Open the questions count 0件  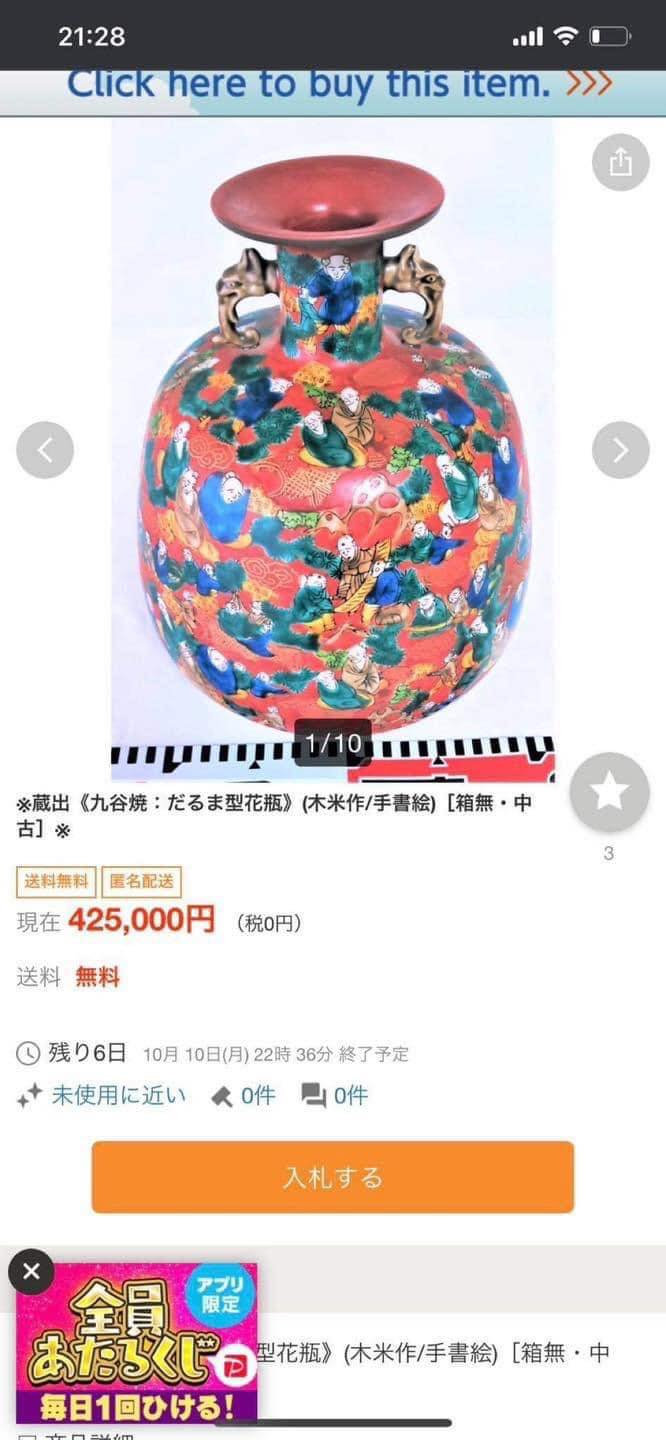click(x=337, y=1096)
